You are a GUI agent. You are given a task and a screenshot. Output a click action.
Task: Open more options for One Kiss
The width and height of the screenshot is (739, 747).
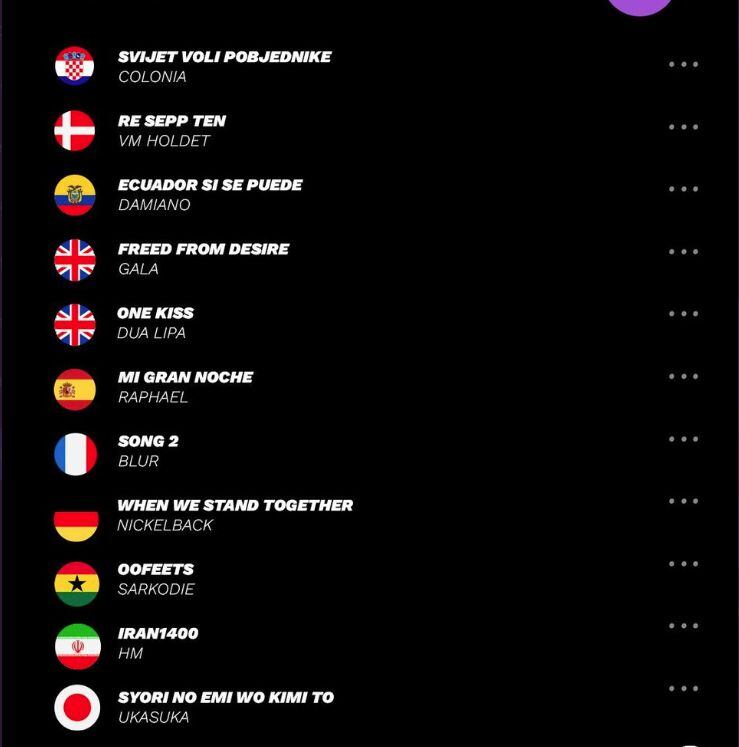tap(684, 313)
